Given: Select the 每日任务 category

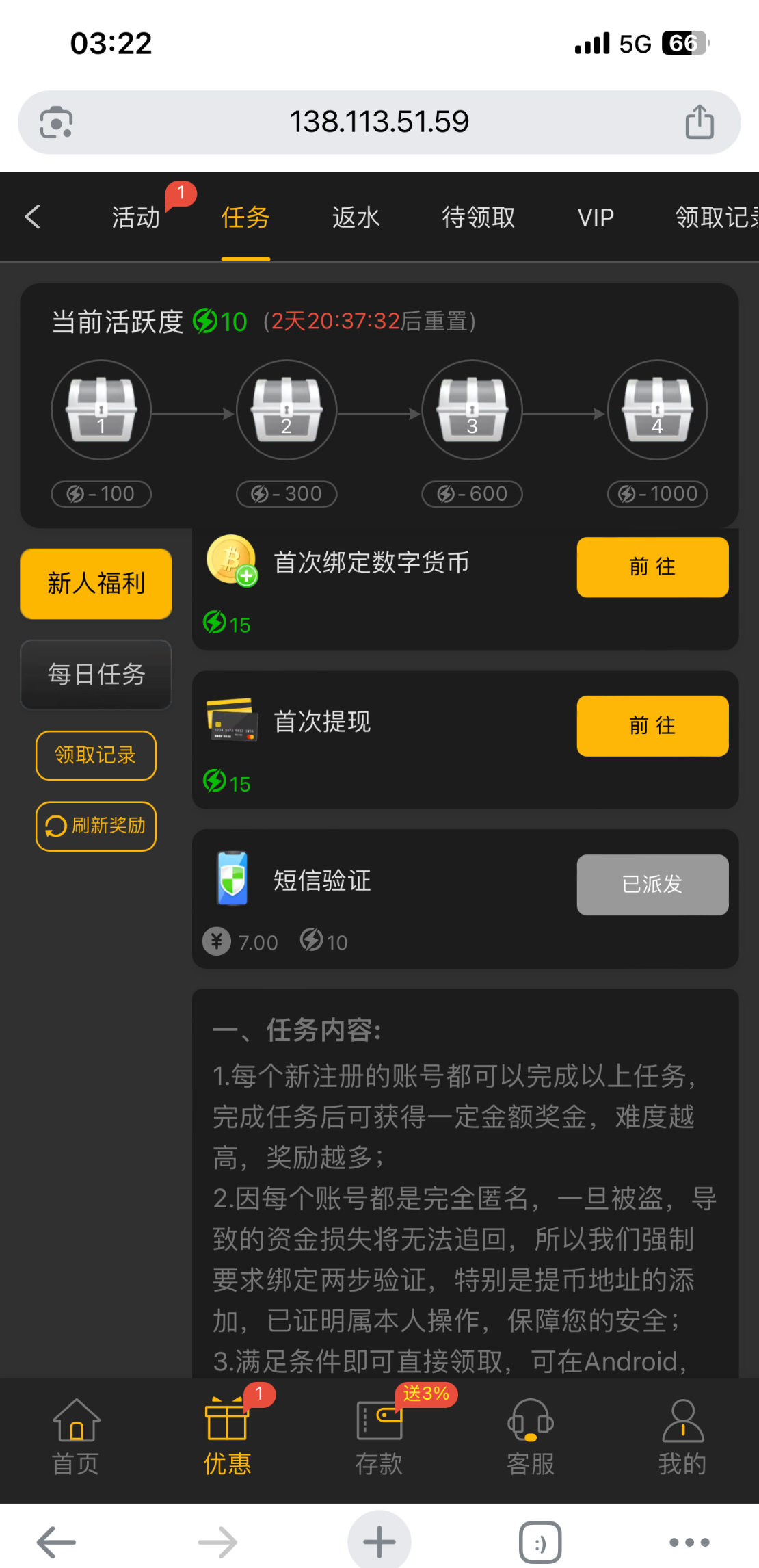Looking at the screenshot, I should 96,675.
